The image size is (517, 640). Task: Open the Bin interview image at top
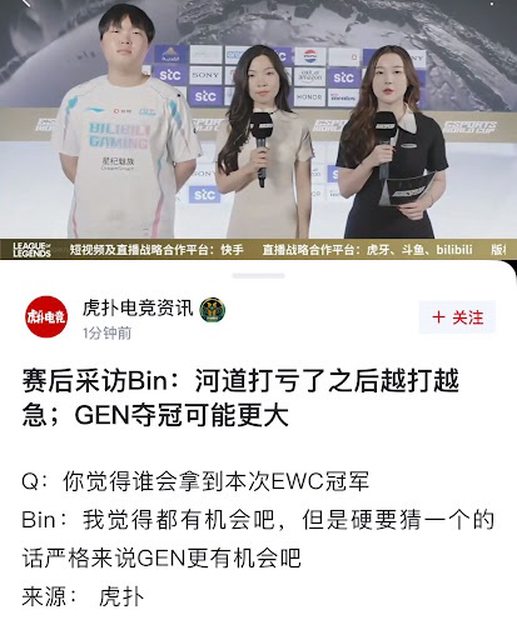point(258,129)
